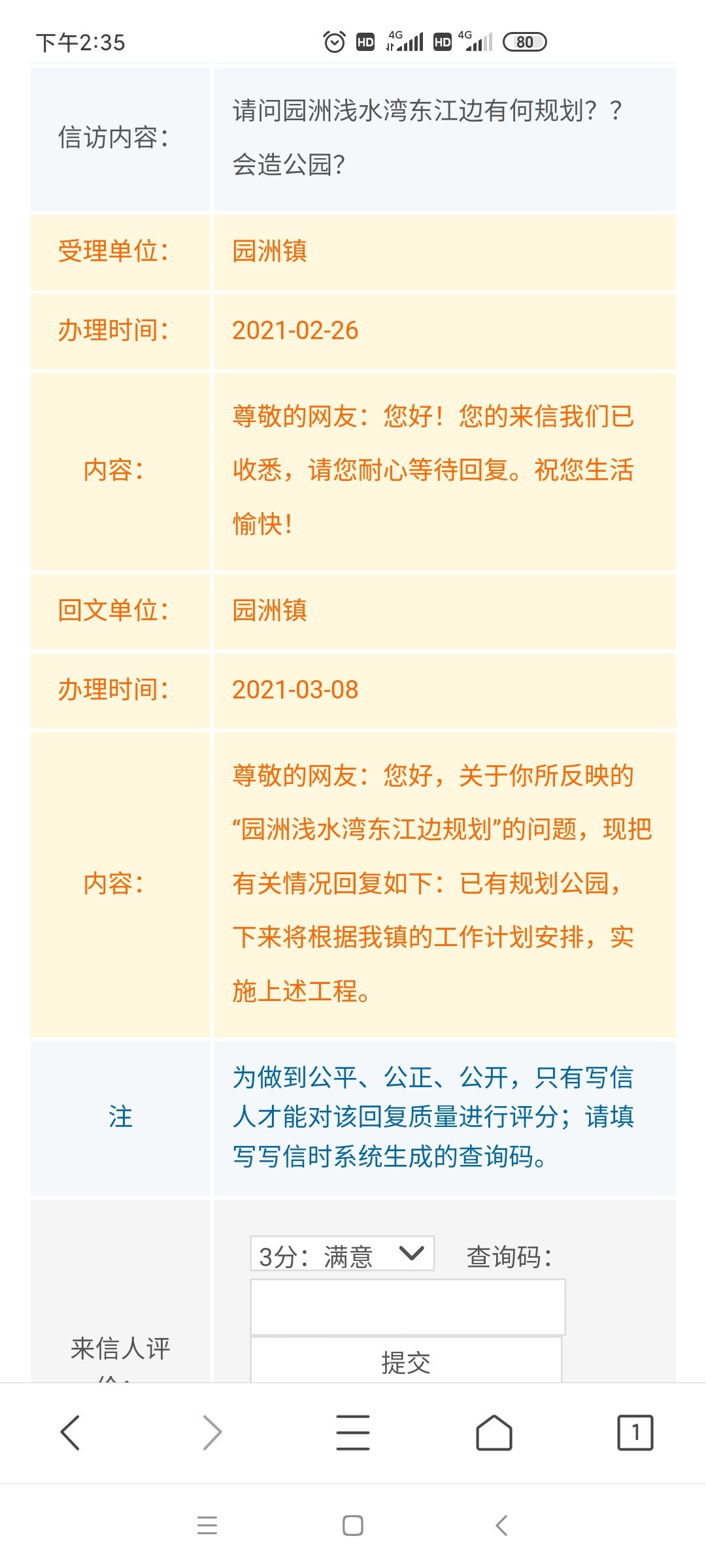The image size is (706, 1568).
Task: Tap the 提交 button
Action: (x=405, y=1362)
